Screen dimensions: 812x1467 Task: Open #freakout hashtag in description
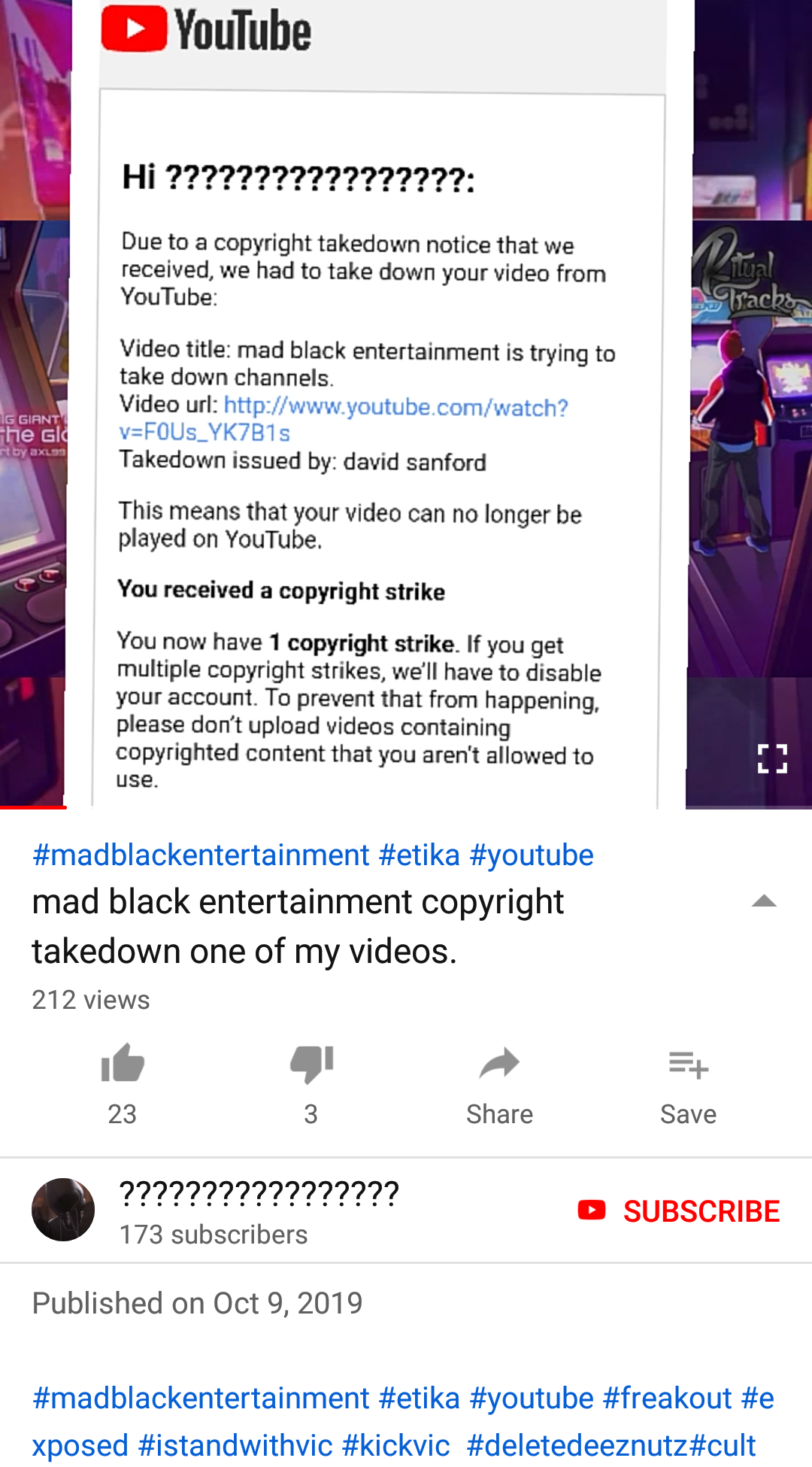point(668,1399)
